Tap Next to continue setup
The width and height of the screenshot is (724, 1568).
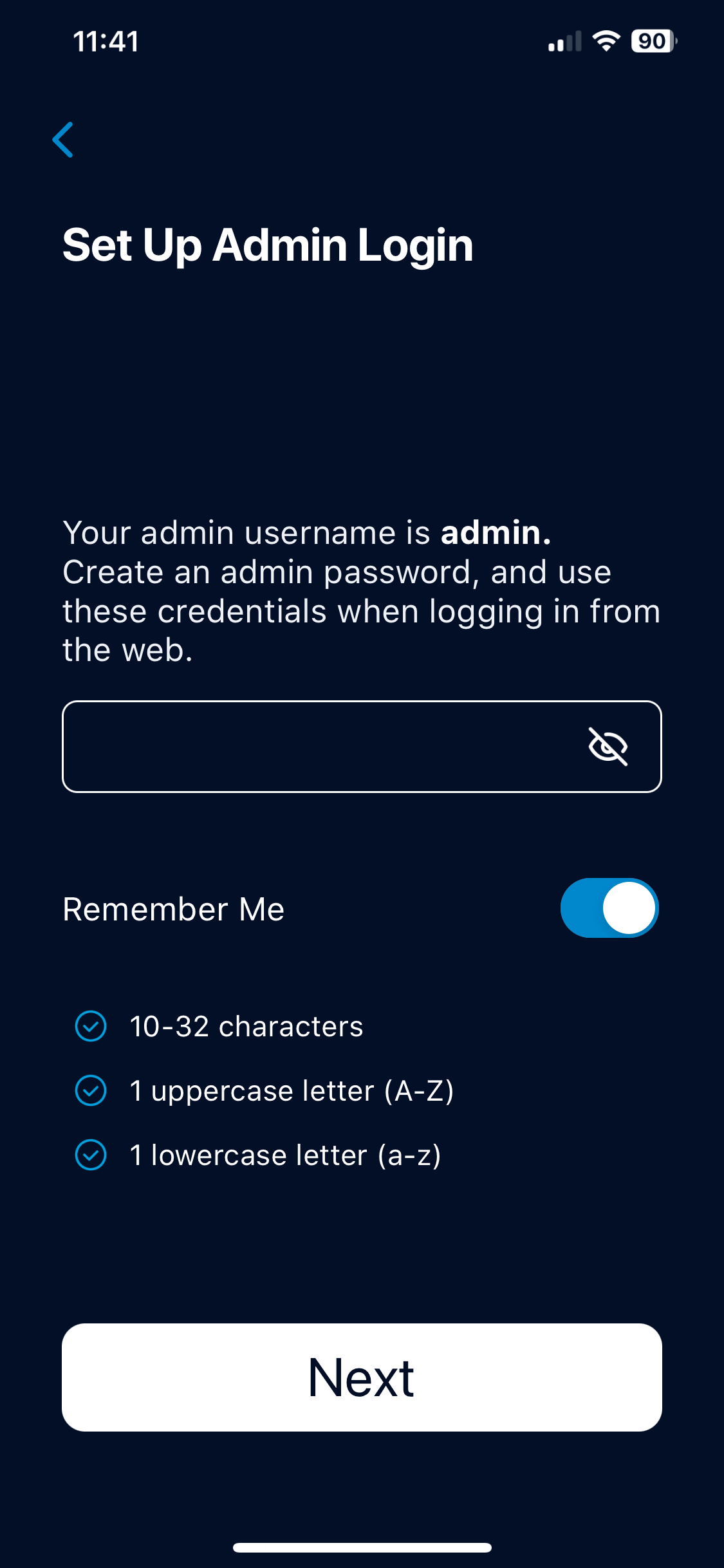click(362, 1377)
